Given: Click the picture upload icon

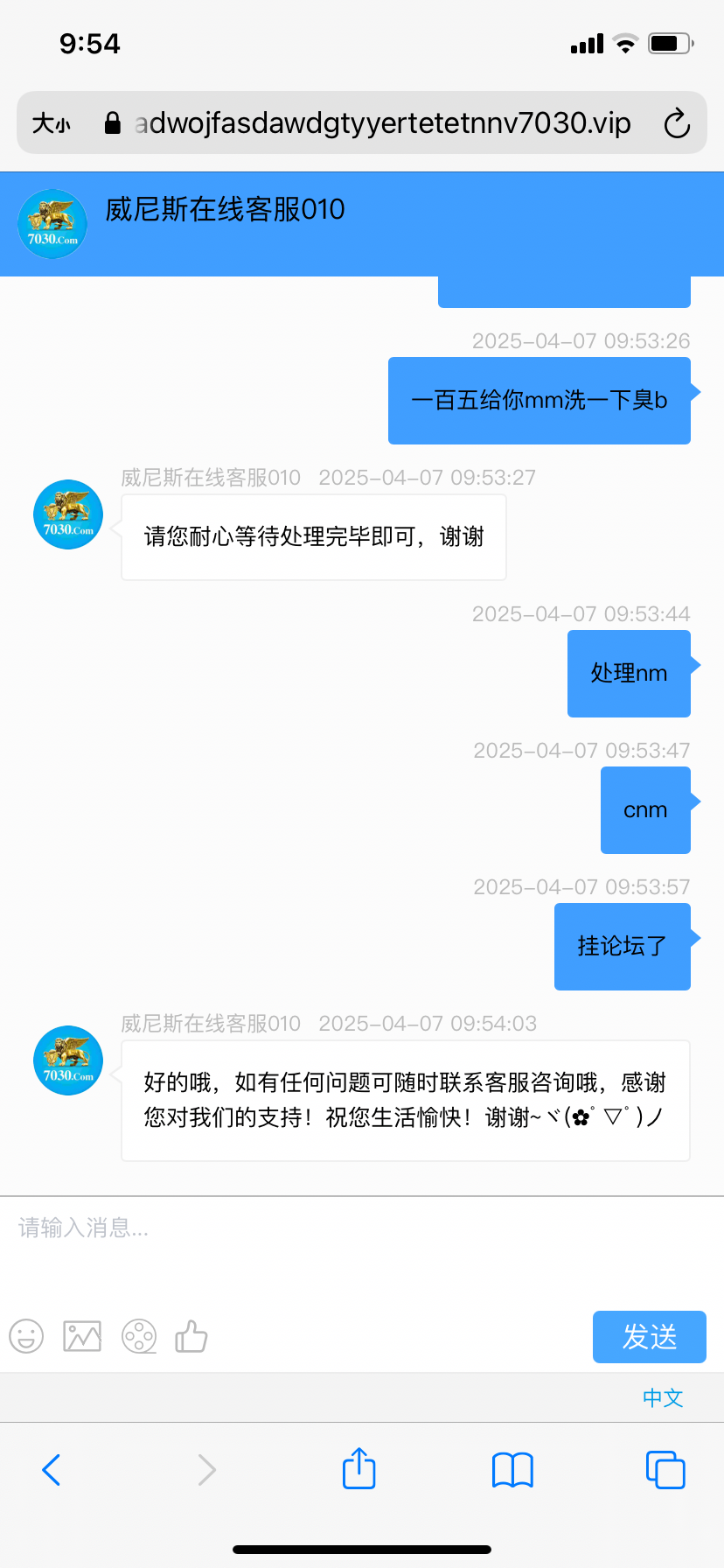Looking at the screenshot, I should pos(81,1336).
